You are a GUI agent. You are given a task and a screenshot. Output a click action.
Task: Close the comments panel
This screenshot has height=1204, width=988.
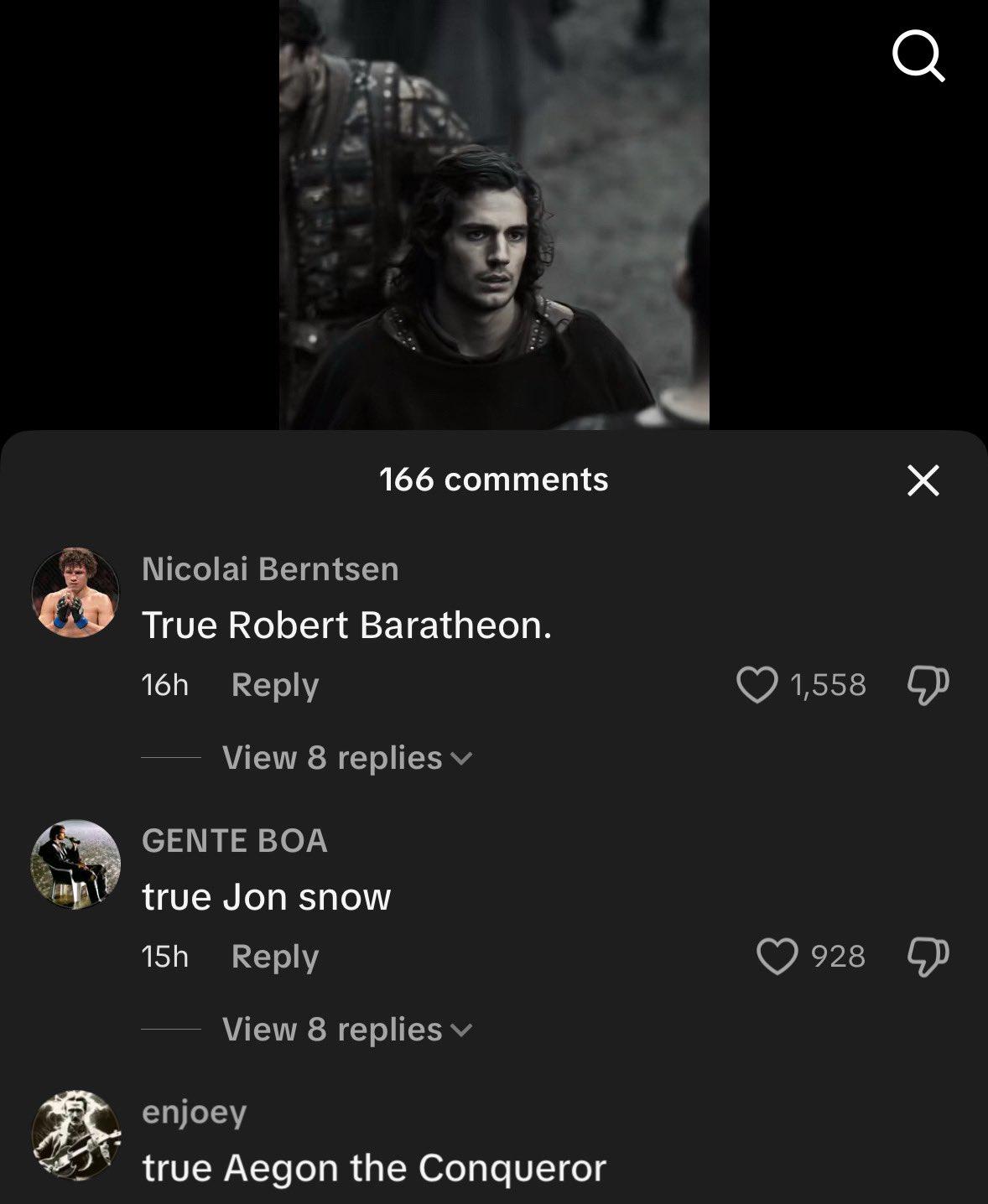point(923,480)
